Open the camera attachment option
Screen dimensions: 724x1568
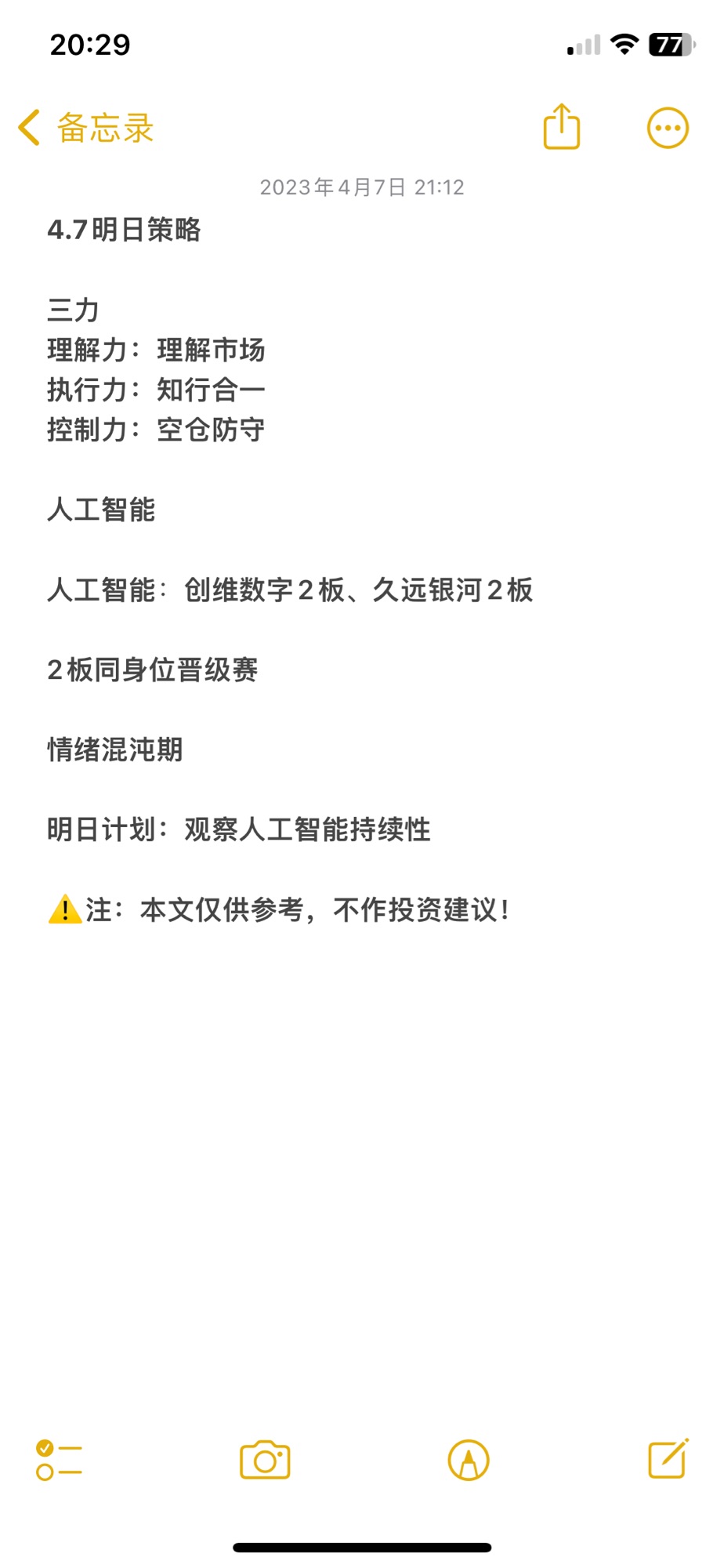(265, 1460)
